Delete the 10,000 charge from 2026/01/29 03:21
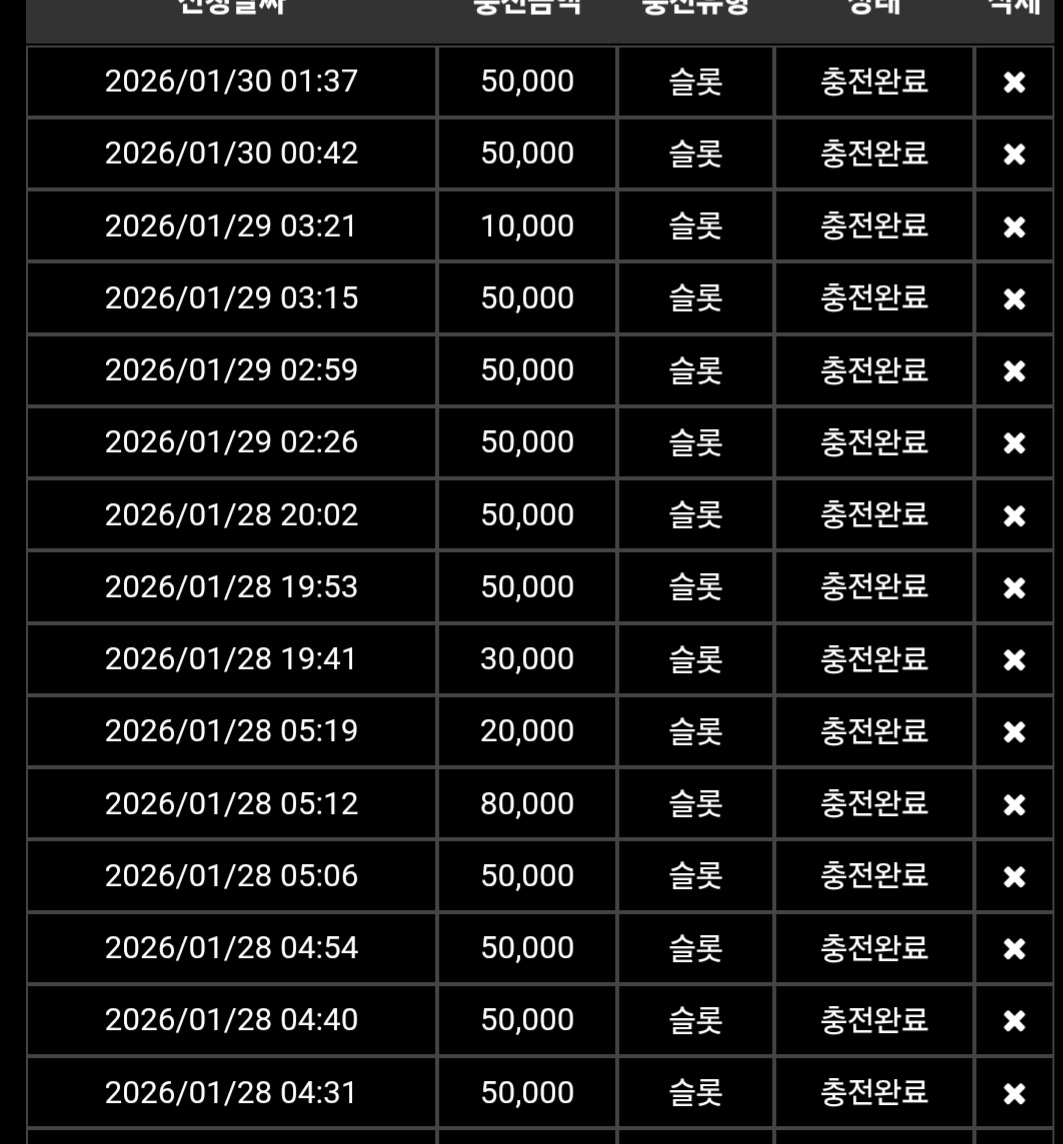Viewport: 1063px width, 1144px height. tap(1014, 228)
